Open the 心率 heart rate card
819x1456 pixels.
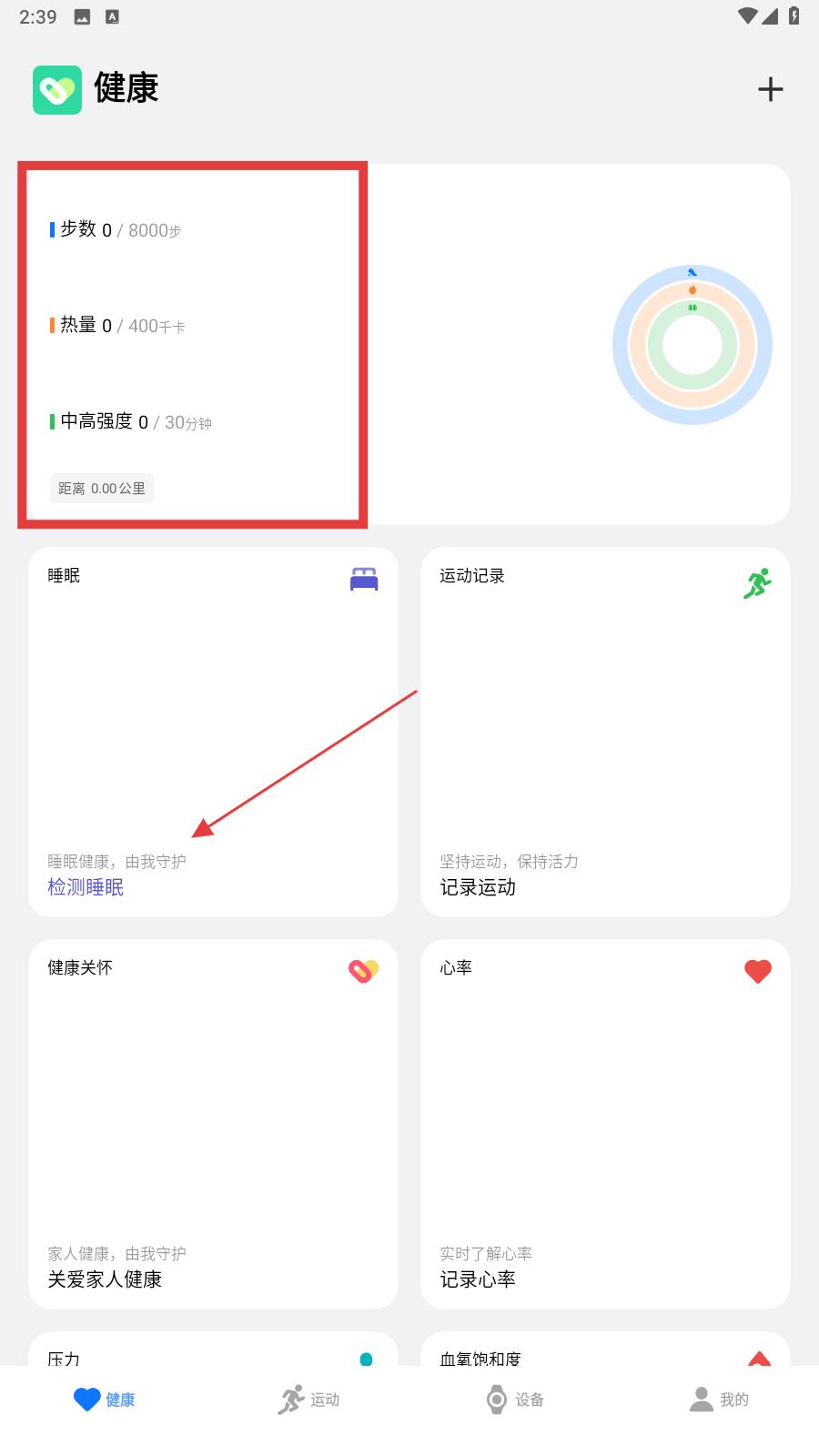[605, 1124]
